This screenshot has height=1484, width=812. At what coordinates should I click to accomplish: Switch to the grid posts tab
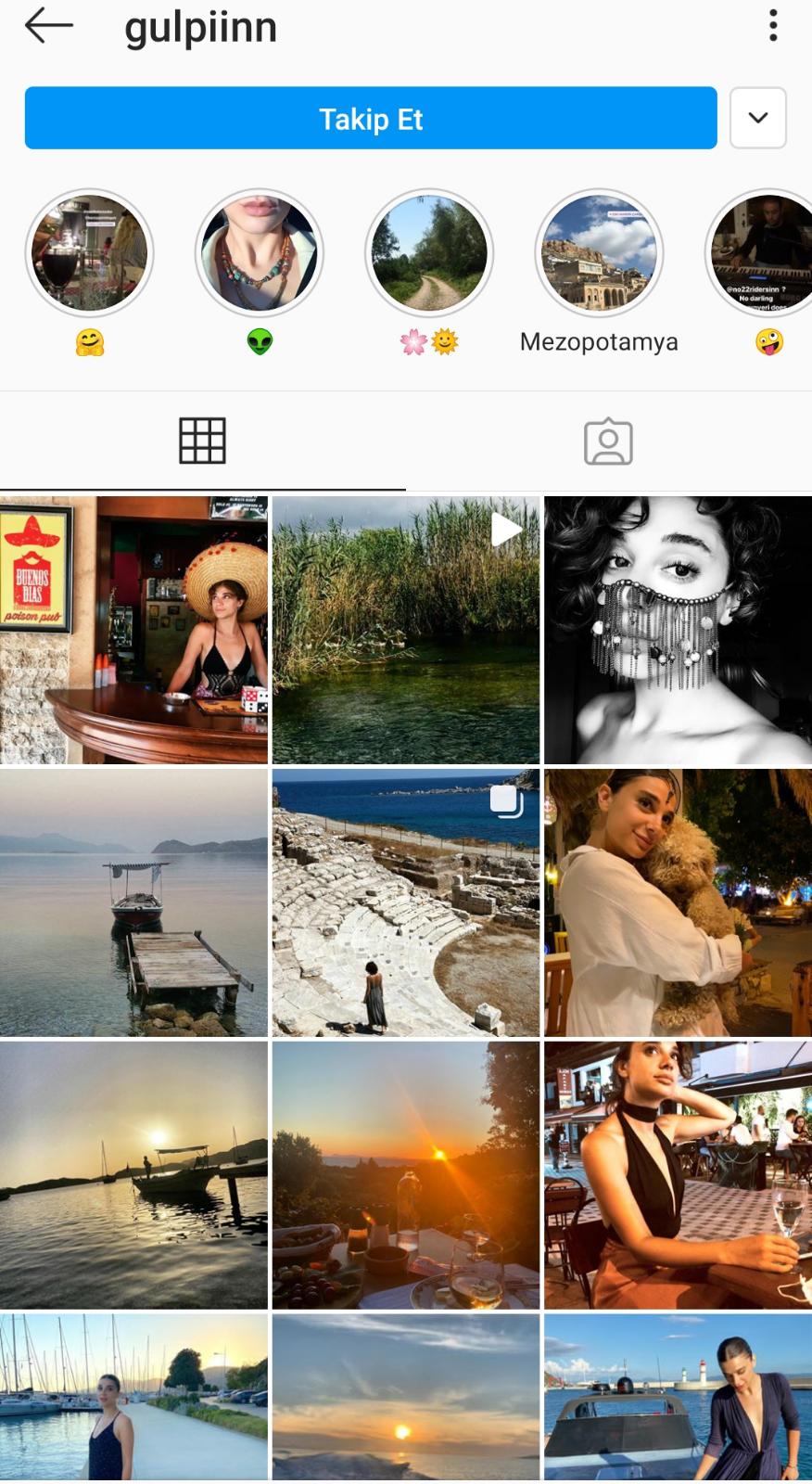[202, 441]
